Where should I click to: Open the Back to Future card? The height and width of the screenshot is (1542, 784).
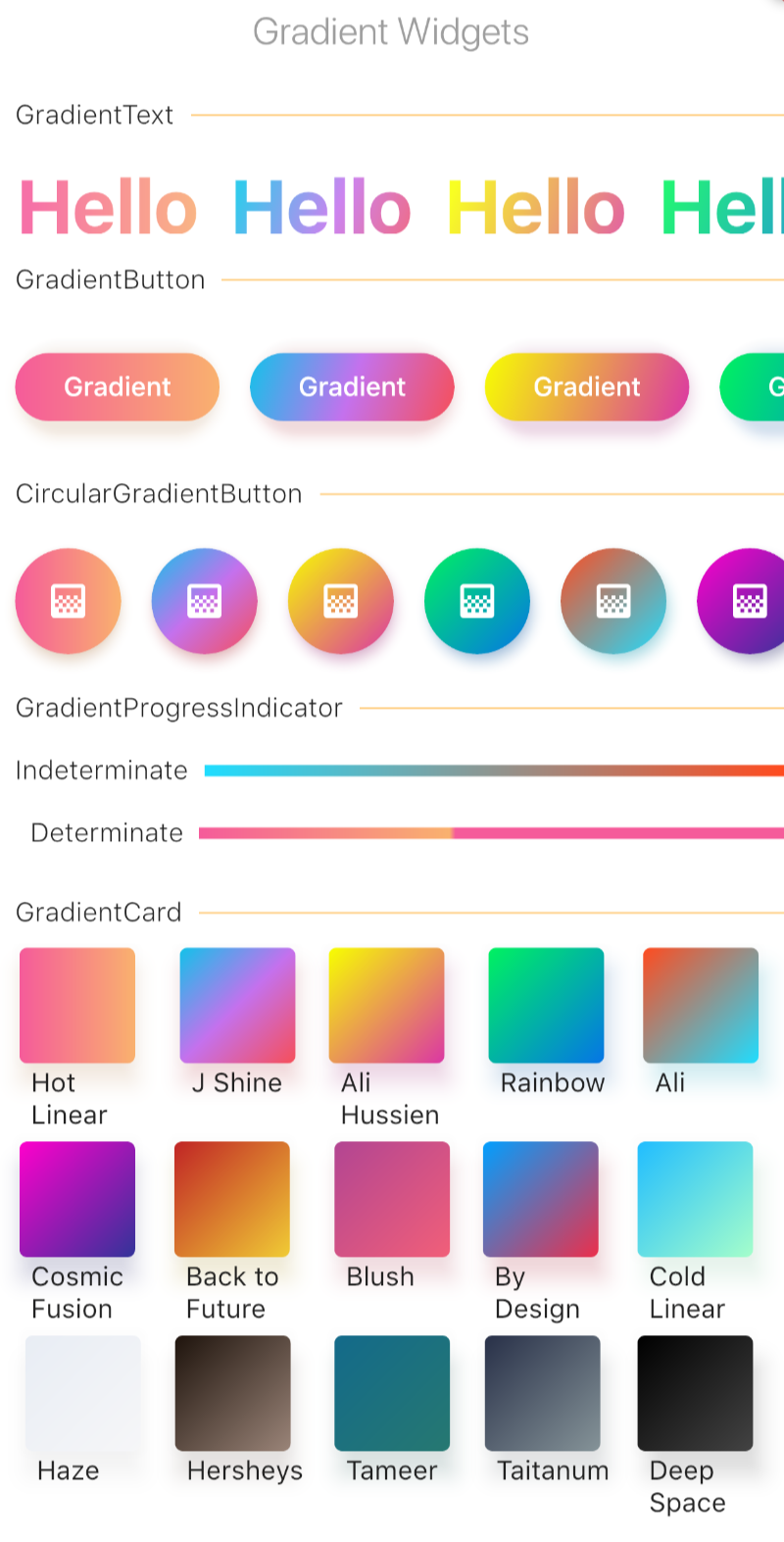click(x=232, y=1199)
